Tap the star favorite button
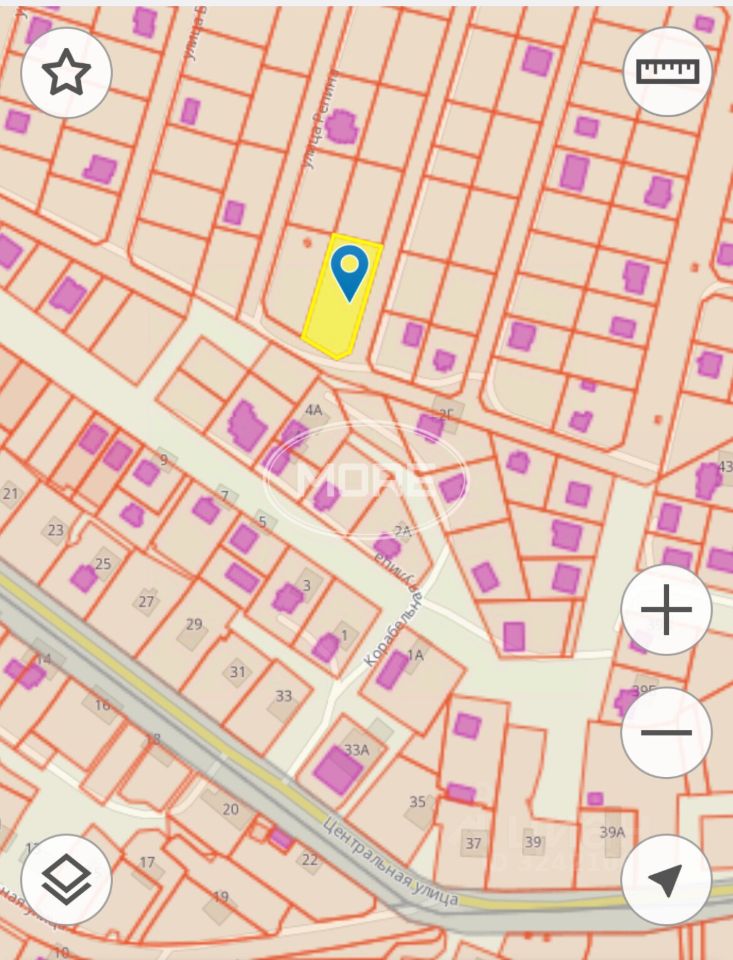This screenshot has width=733, height=960. pos(66,72)
